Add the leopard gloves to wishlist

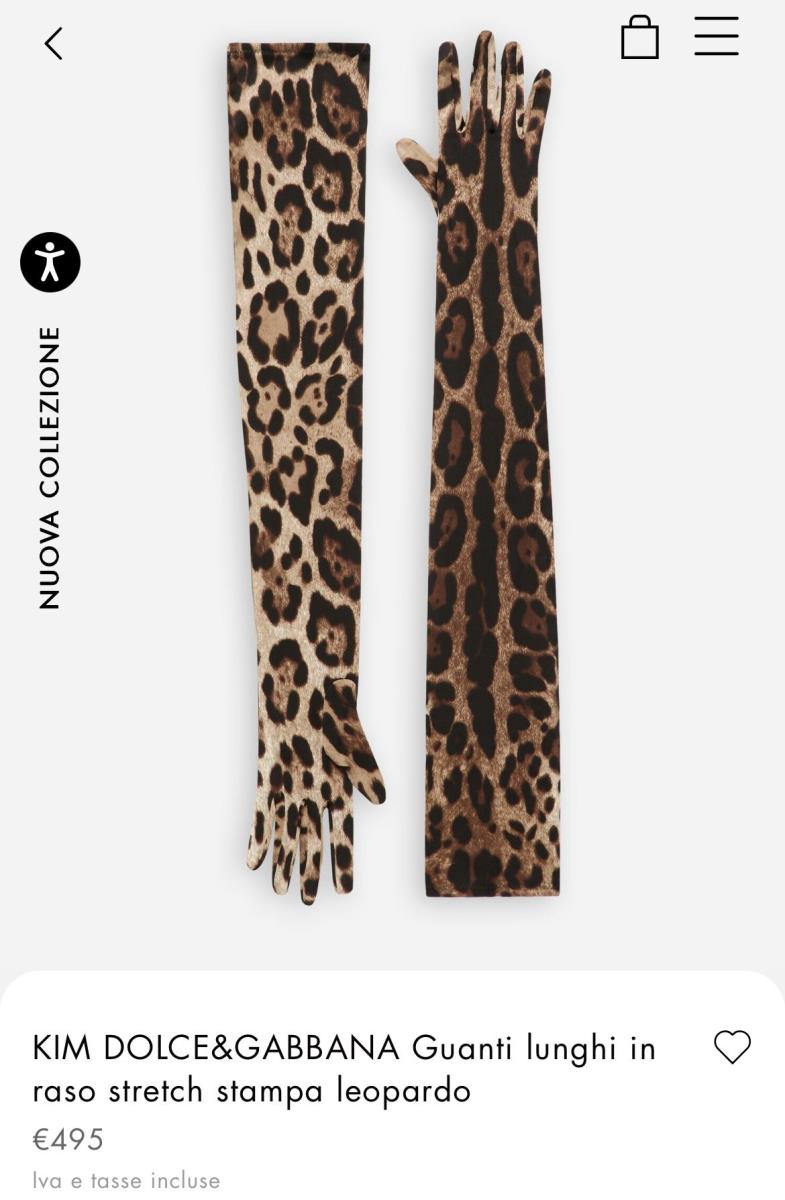[x=732, y=1047]
